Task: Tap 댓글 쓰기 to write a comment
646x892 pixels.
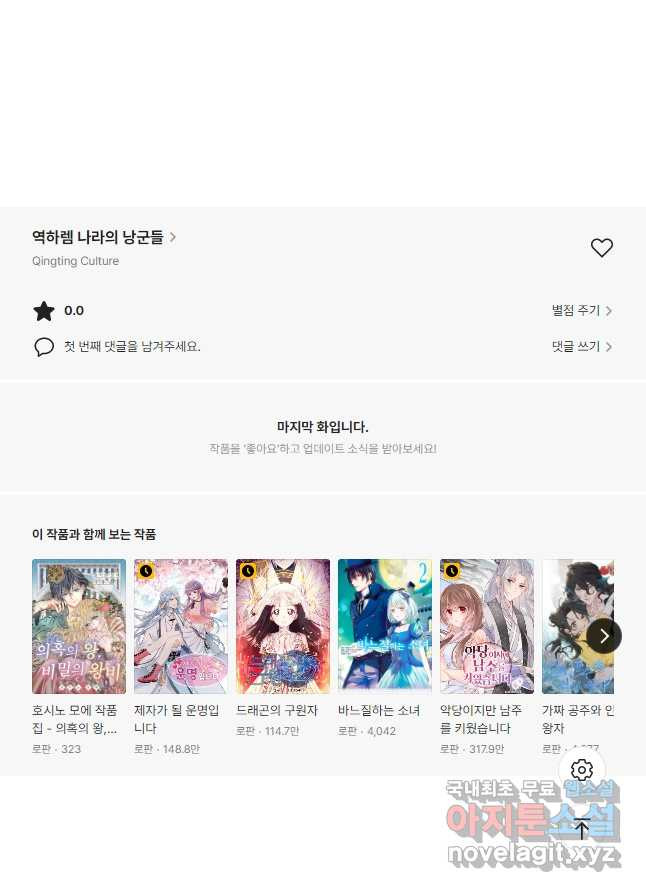Action: 581,347
